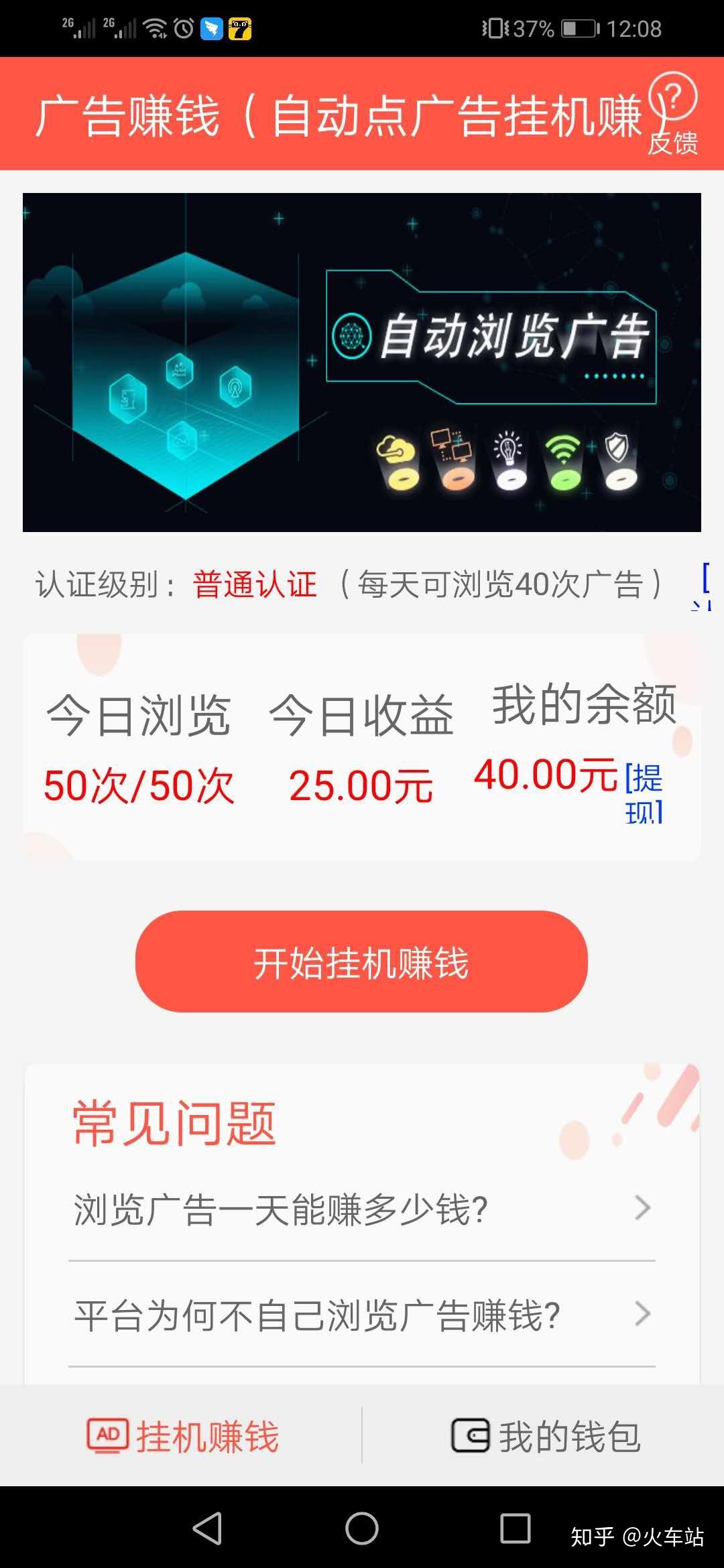Start earning with 开始挂机赚钱 button
Screen dimensions: 724x1568
pyautogui.click(x=361, y=962)
